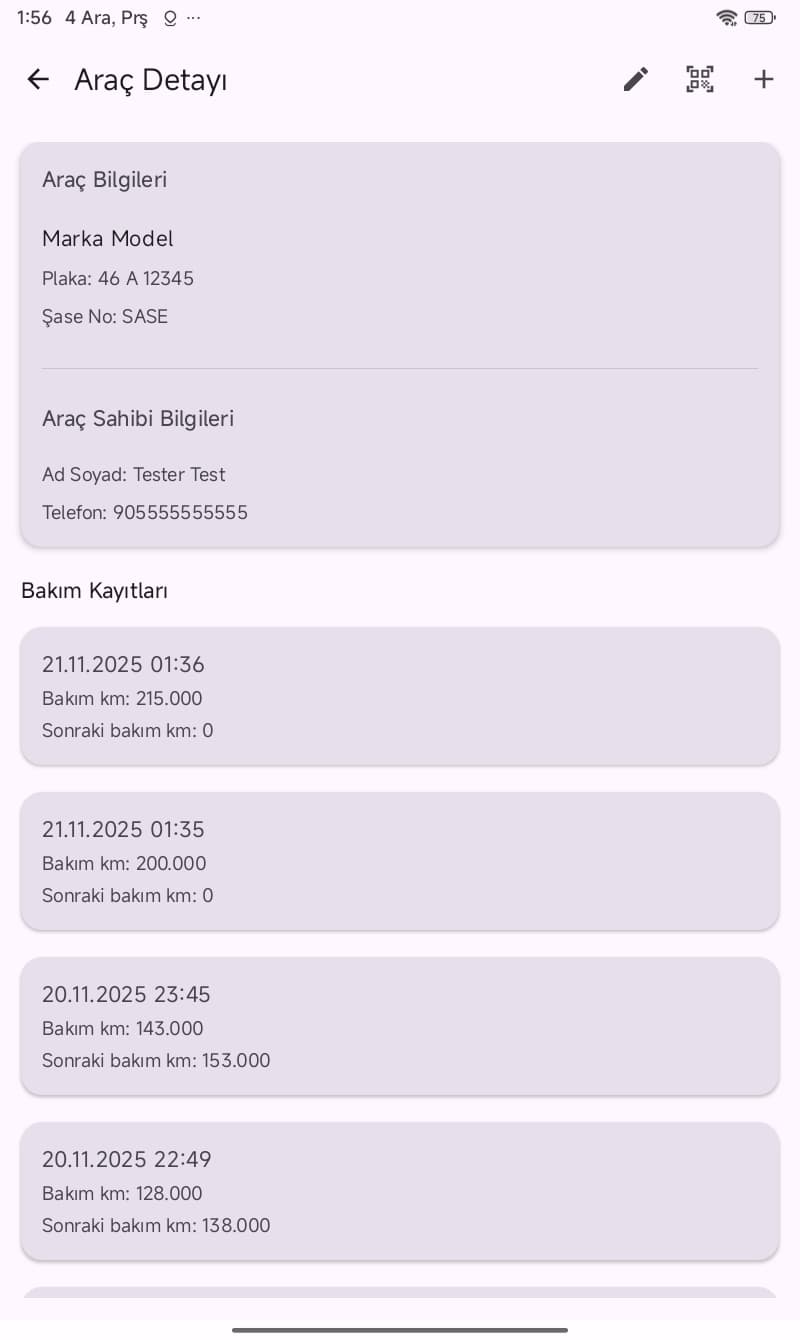Tap the battery indicator showing 75
The image size is (800, 1340).
(758, 17)
